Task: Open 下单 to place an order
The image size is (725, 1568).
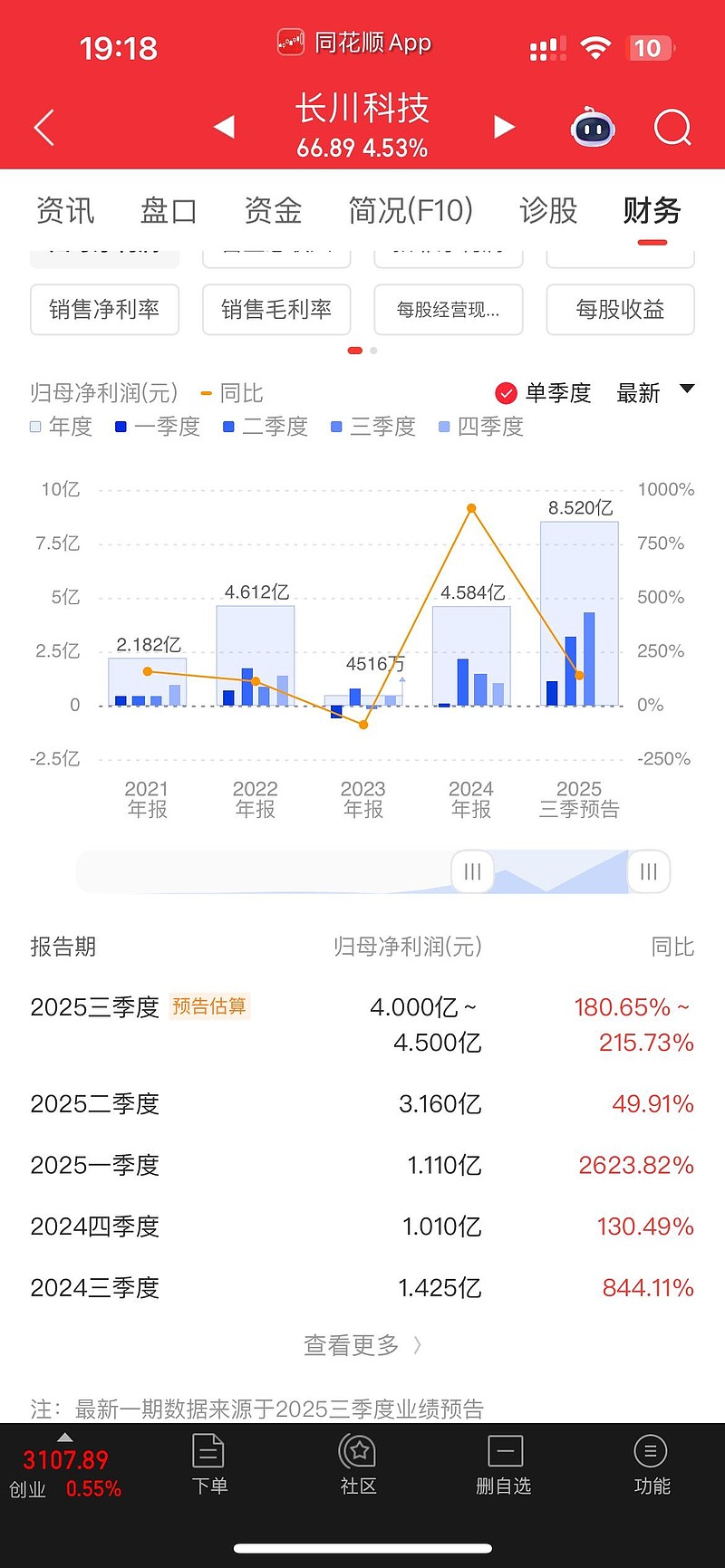Action: tap(209, 1464)
